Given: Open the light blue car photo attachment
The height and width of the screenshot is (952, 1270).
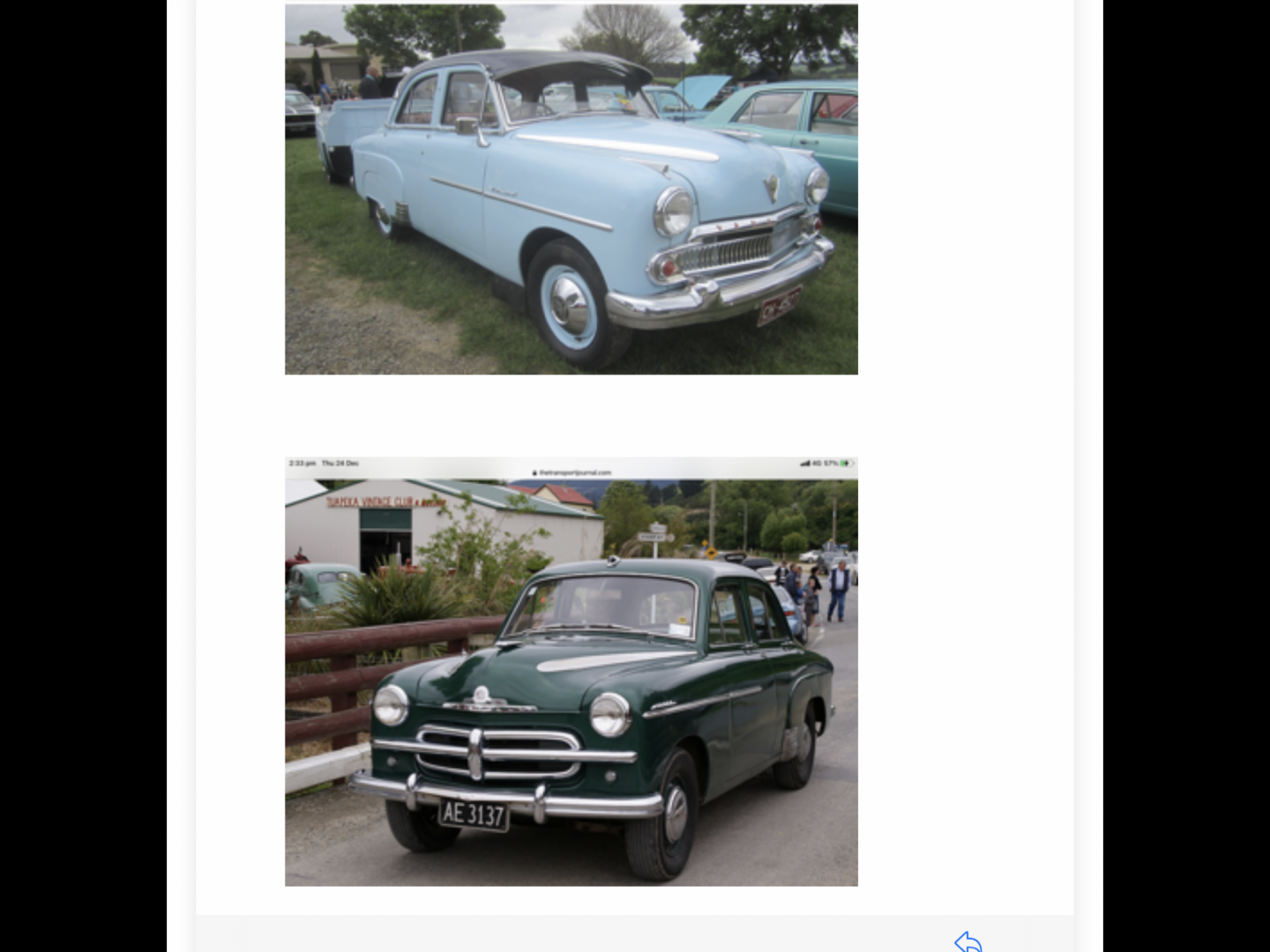Looking at the screenshot, I should pyautogui.click(x=571, y=190).
